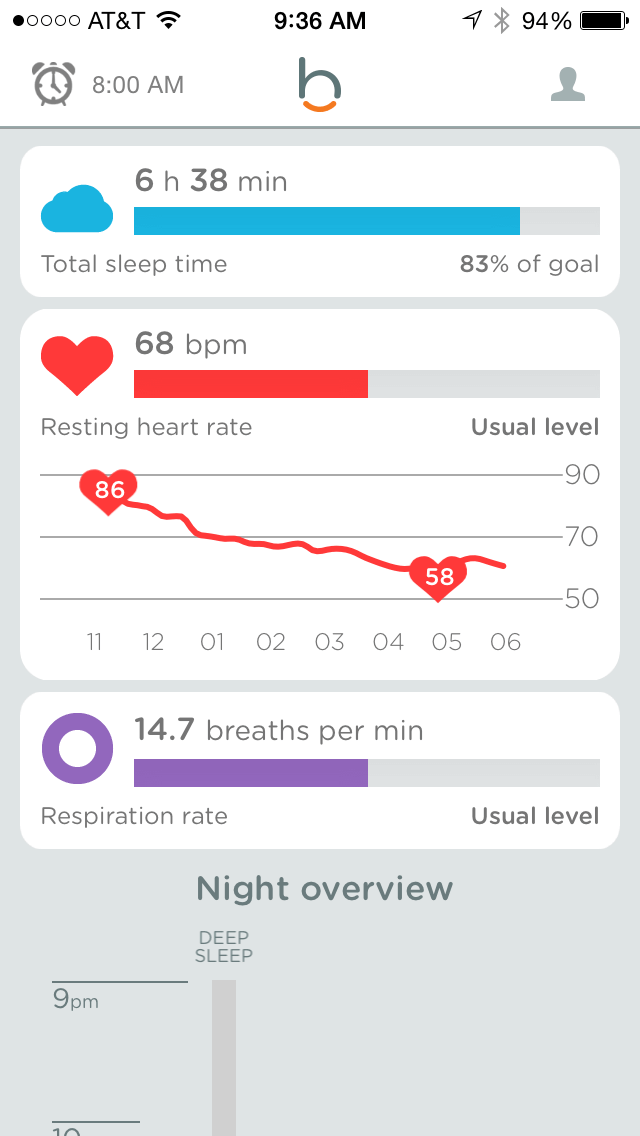Image resolution: width=640 pixels, height=1136 pixels.
Task: Open the total sleep time card
Action: (x=320, y=222)
